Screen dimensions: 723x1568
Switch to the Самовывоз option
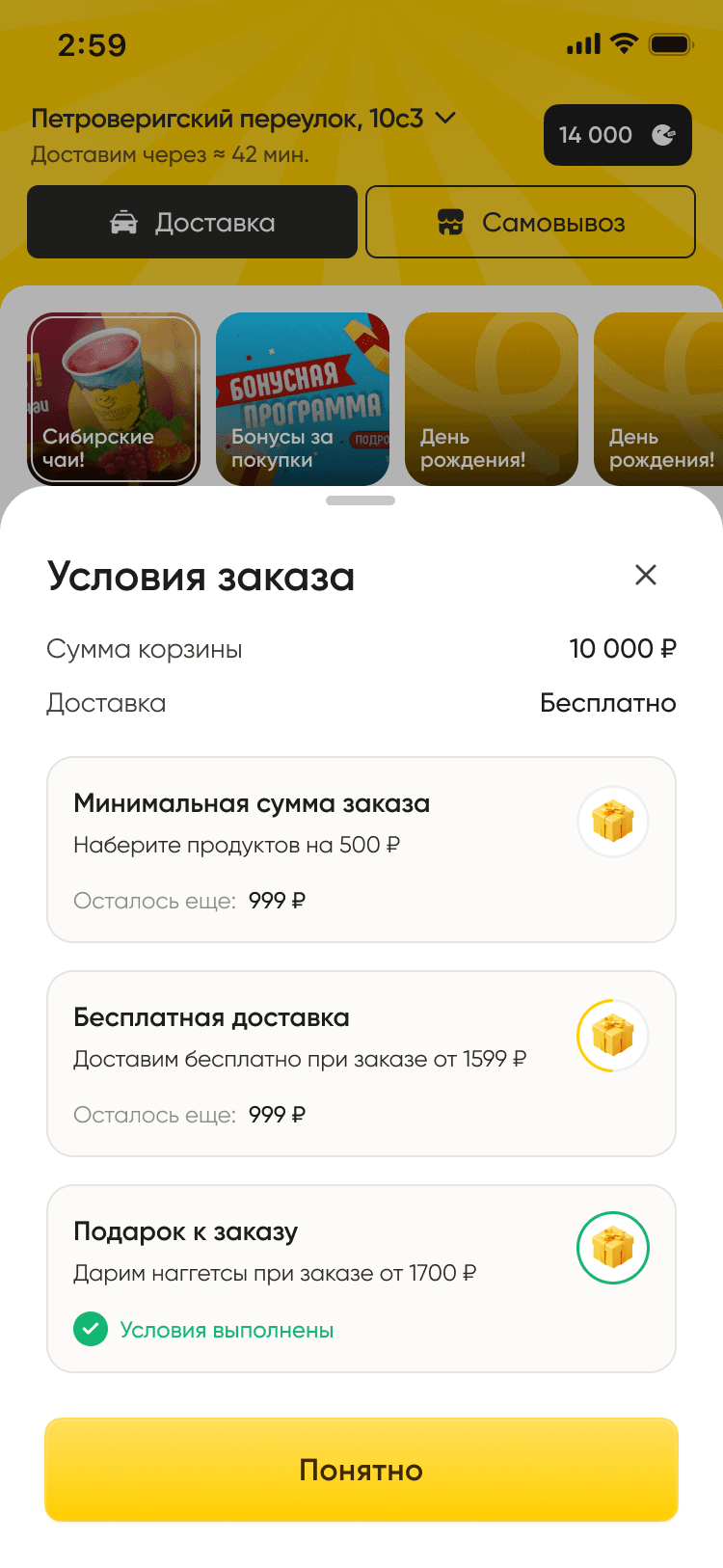tap(530, 222)
